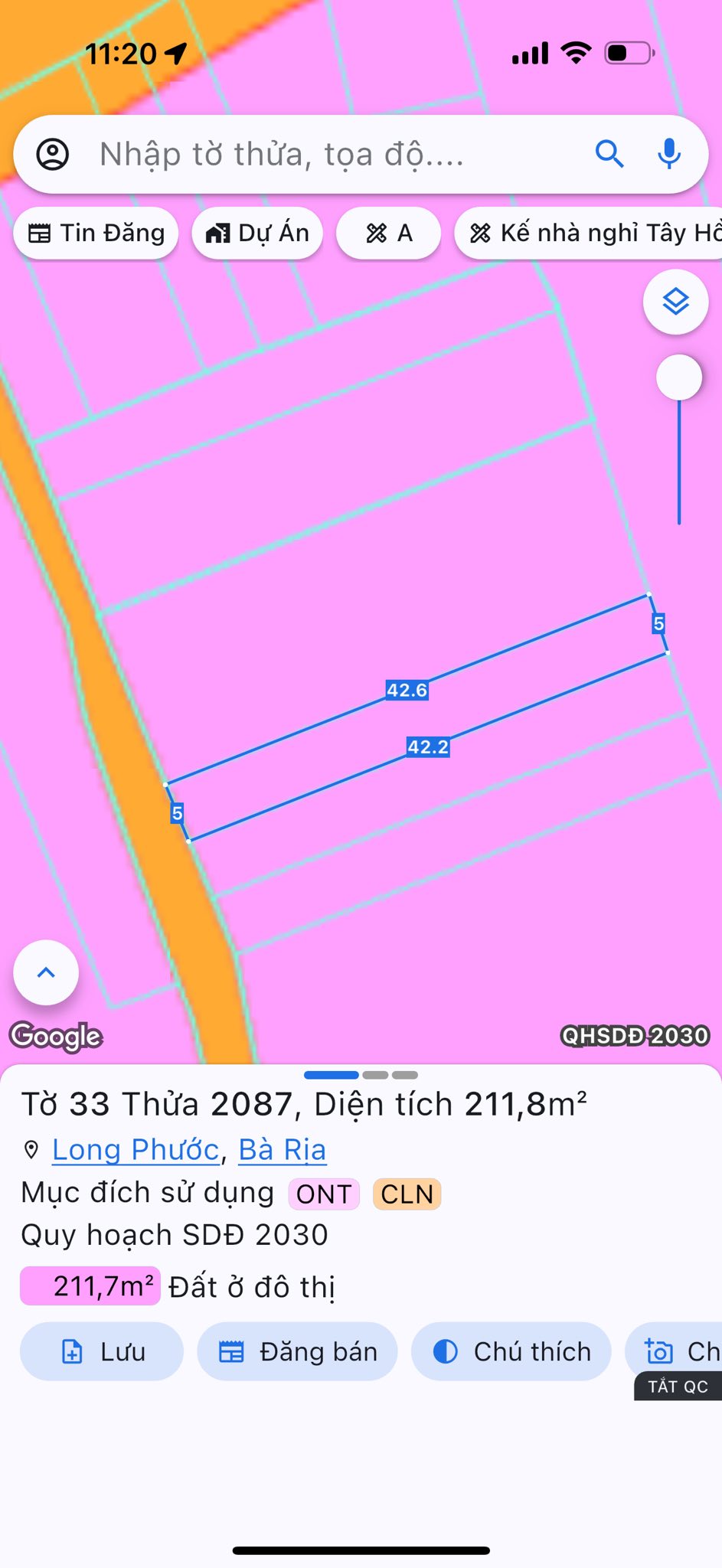Select the A measuring chip
This screenshot has height=1568, width=722.
coord(389,233)
